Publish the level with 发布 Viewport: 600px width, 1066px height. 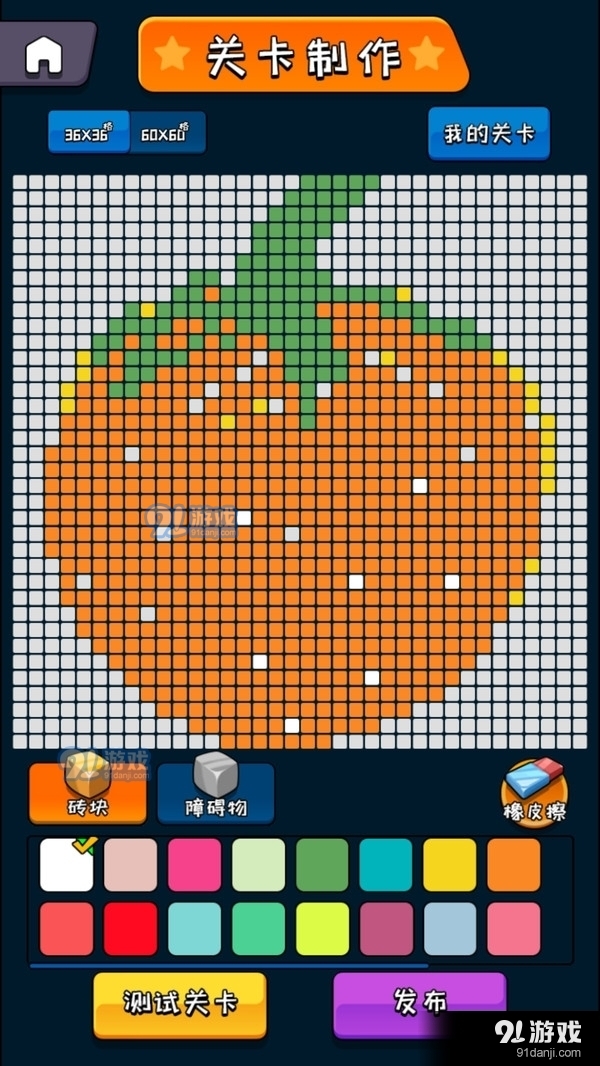420,1003
